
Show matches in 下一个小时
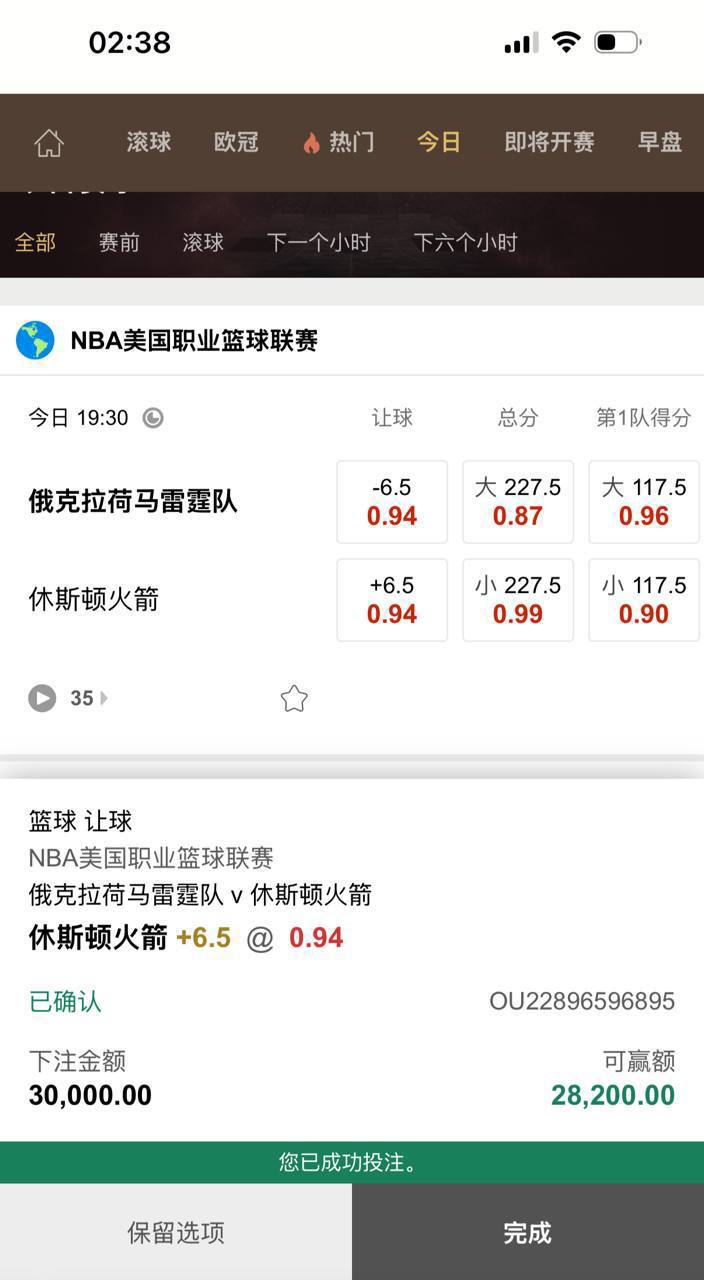(318, 242)
